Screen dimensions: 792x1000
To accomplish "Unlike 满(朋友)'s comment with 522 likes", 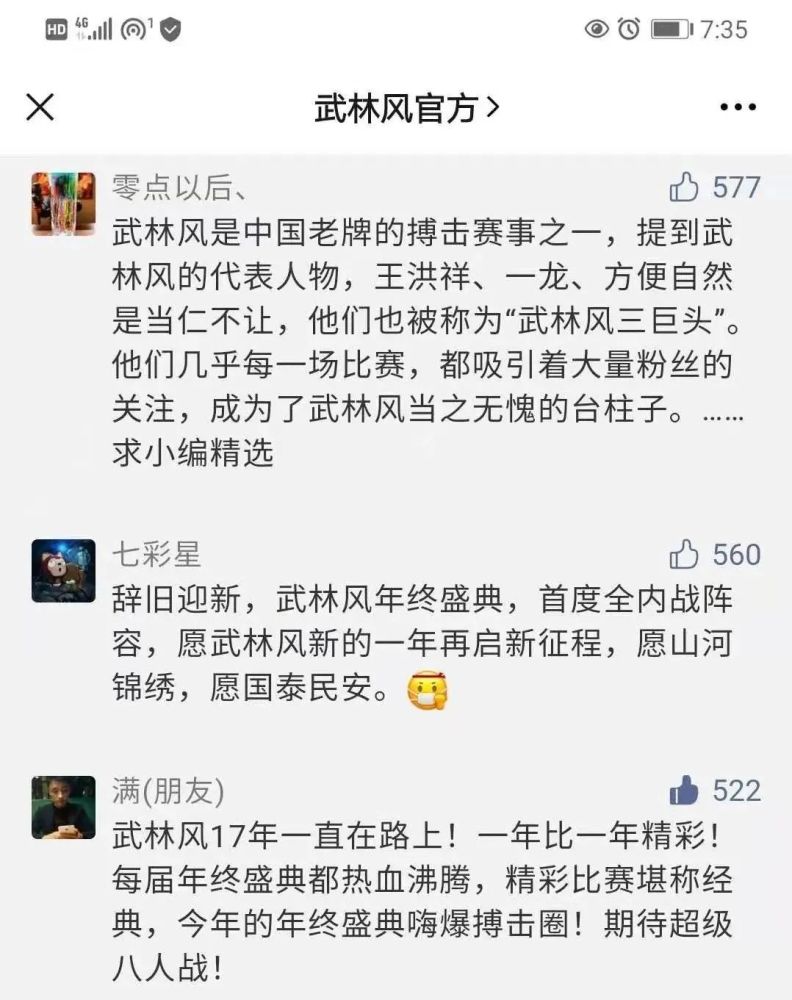I will coord(707,792).
